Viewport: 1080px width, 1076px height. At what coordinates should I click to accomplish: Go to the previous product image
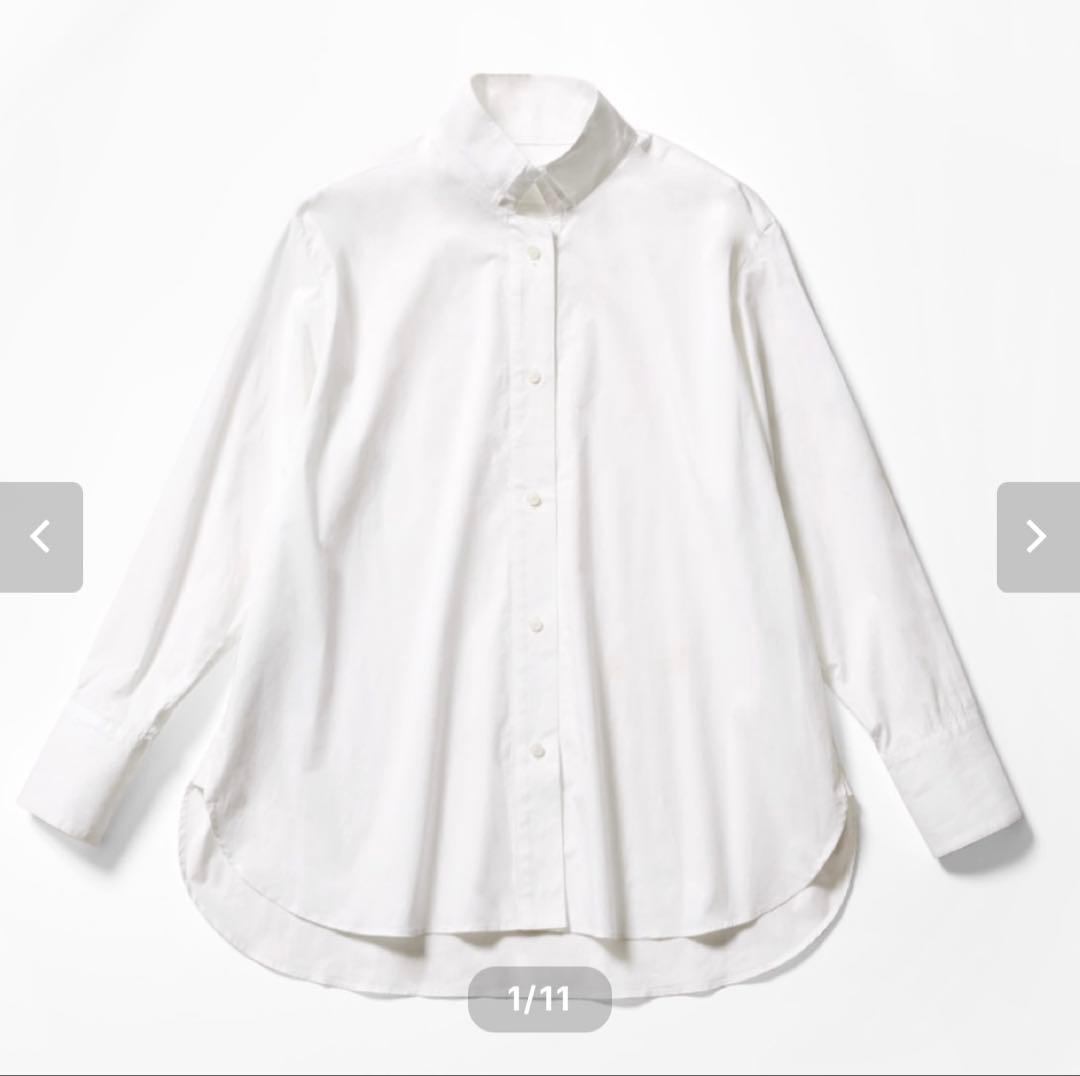pyautogui.click(x=41, y=537)
